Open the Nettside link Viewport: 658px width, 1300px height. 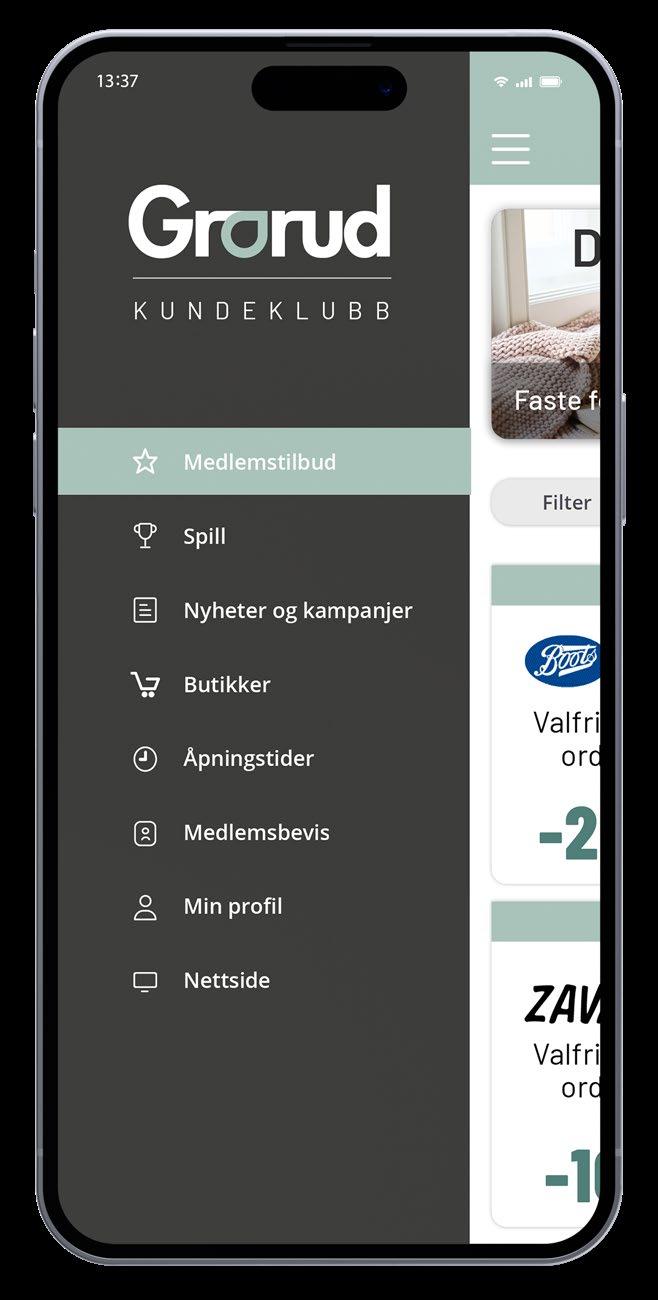coord(226,980)
